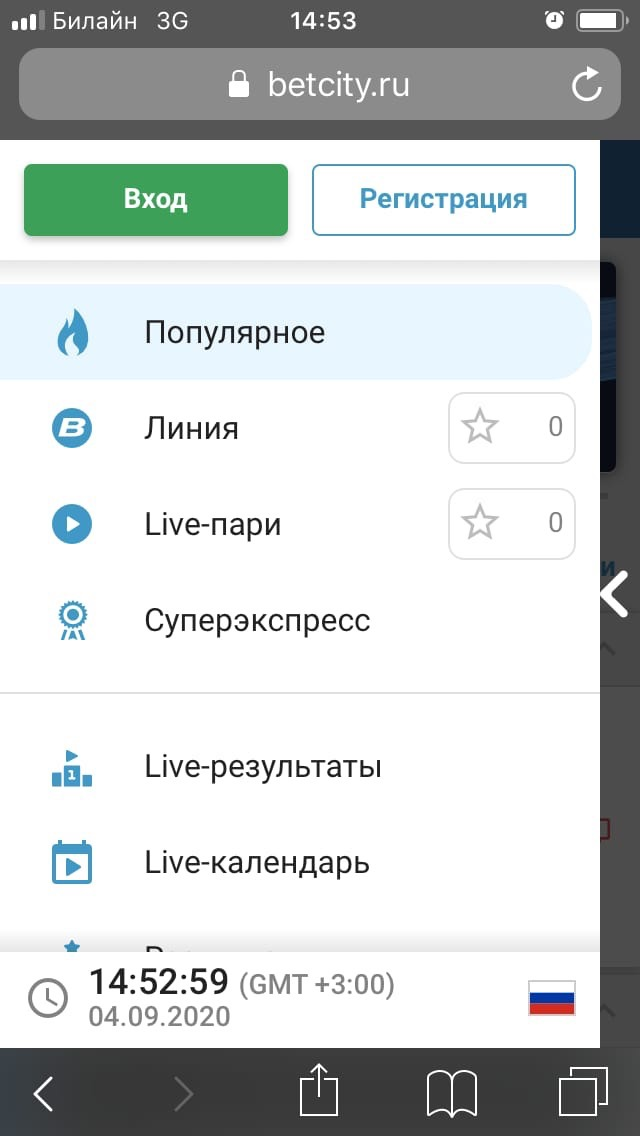Viewport: 640px width, 1136px height.
Task: Open the Регистрация sign-up button
Action: pos(443,200)
